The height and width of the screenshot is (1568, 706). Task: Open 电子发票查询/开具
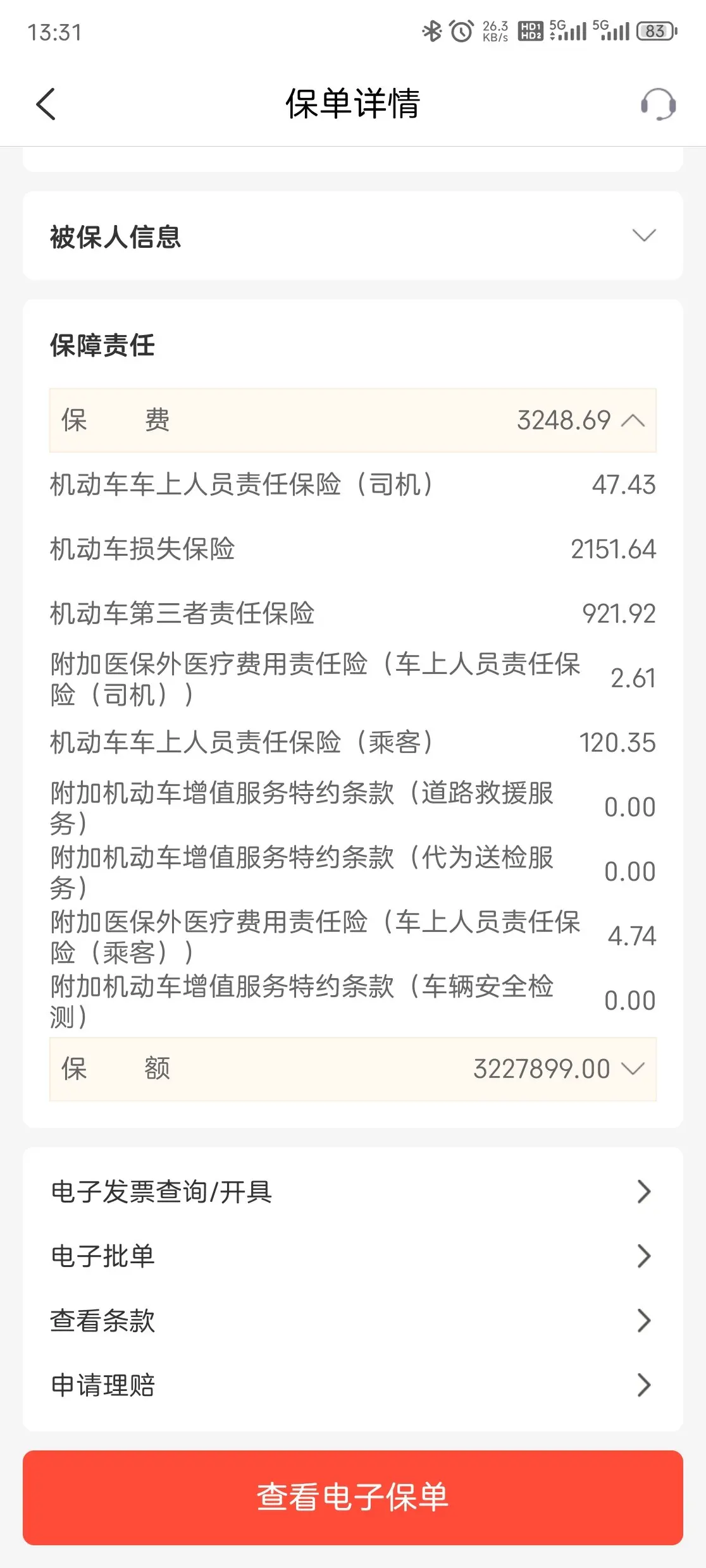pyautogui.click(x=352, y=1192)
